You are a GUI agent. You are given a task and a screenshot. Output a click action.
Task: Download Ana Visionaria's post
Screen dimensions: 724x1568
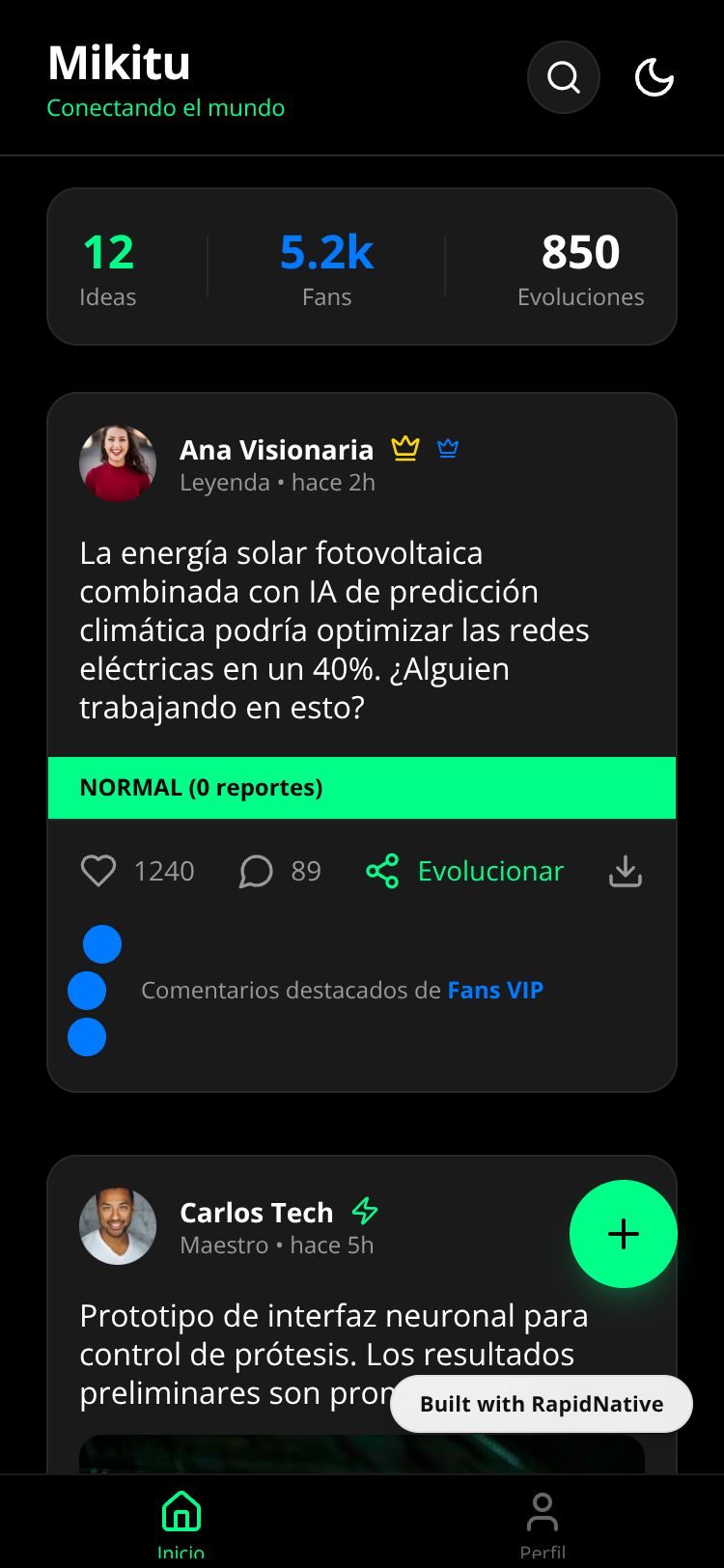626,871
